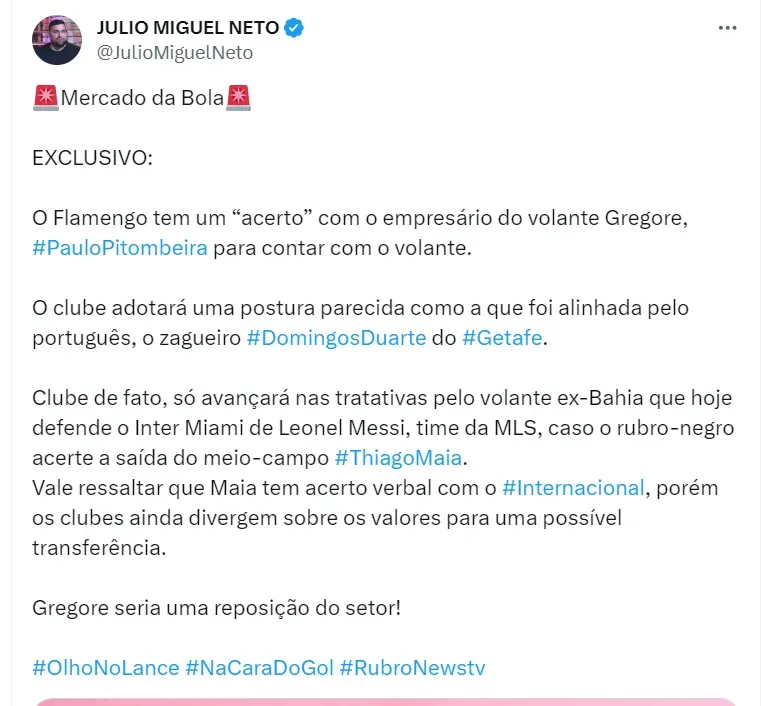Open the post's three-dot overflow menu
The image size is (761, 706).
point(727,28)
